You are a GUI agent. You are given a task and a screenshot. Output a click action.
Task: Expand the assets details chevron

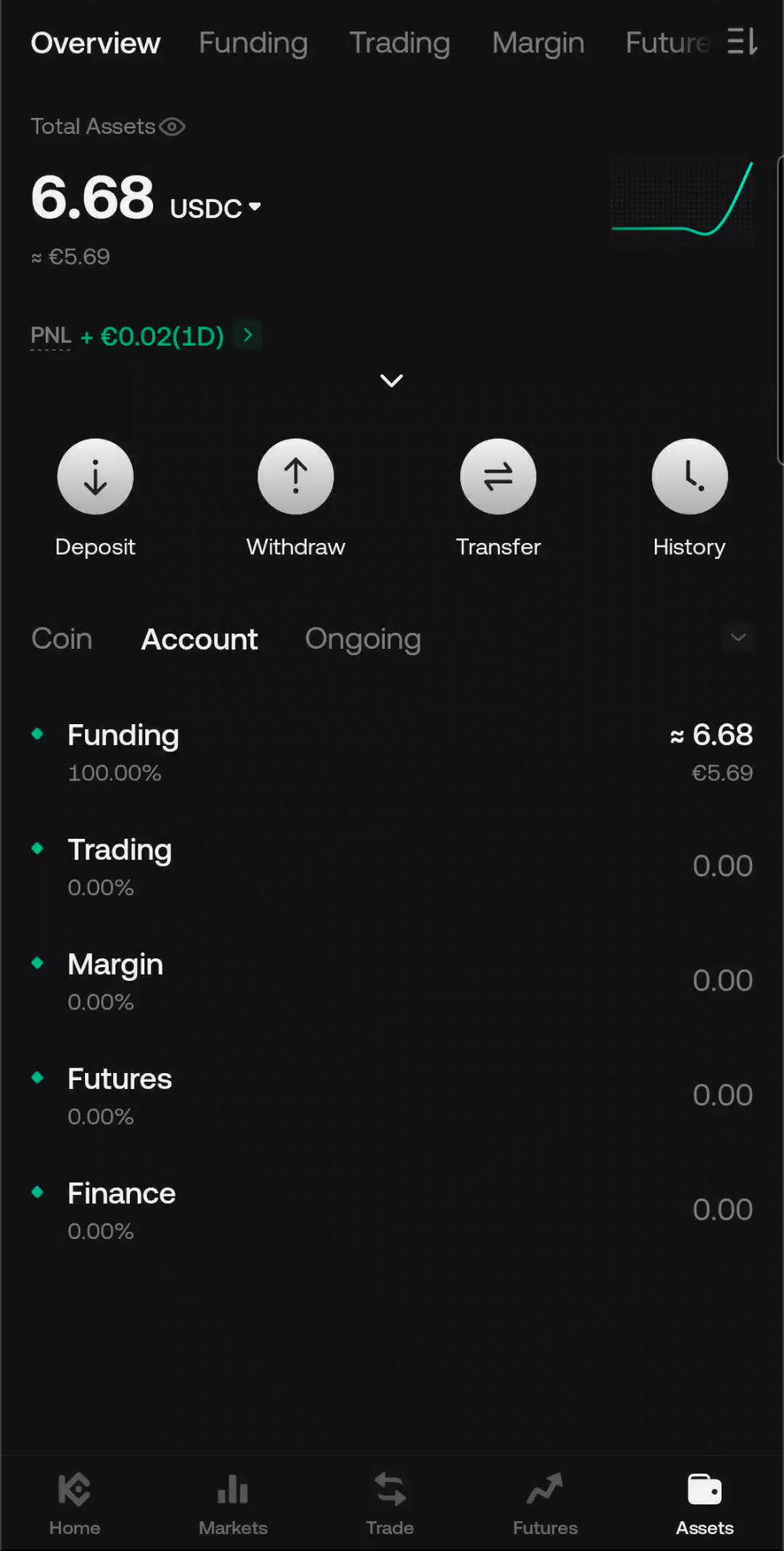click(x=391, y=380)
